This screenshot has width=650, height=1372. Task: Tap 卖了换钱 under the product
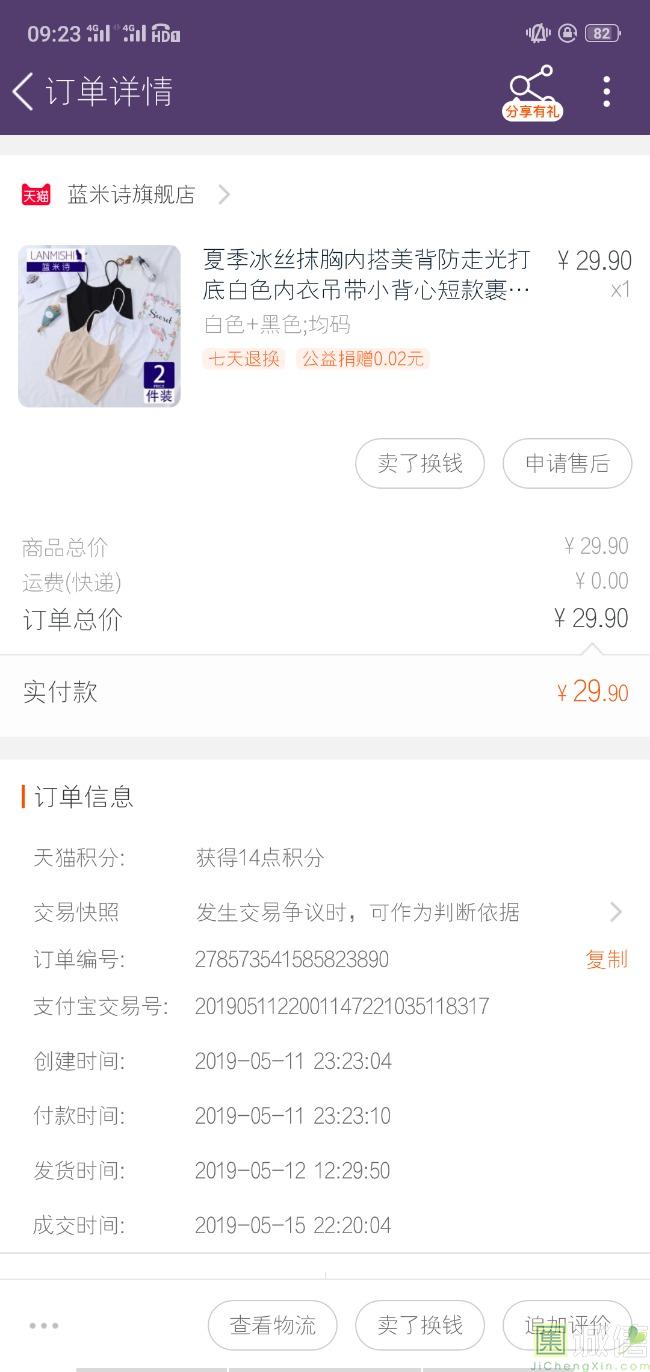pyautogui.click(x=420, y=464)
